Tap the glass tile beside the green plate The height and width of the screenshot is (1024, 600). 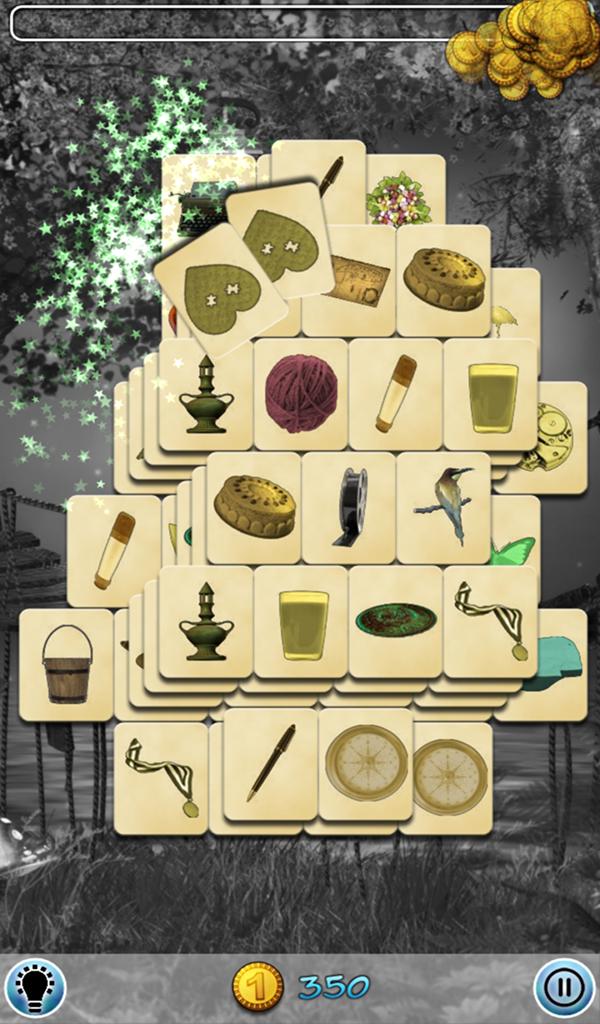pos(303,623)
